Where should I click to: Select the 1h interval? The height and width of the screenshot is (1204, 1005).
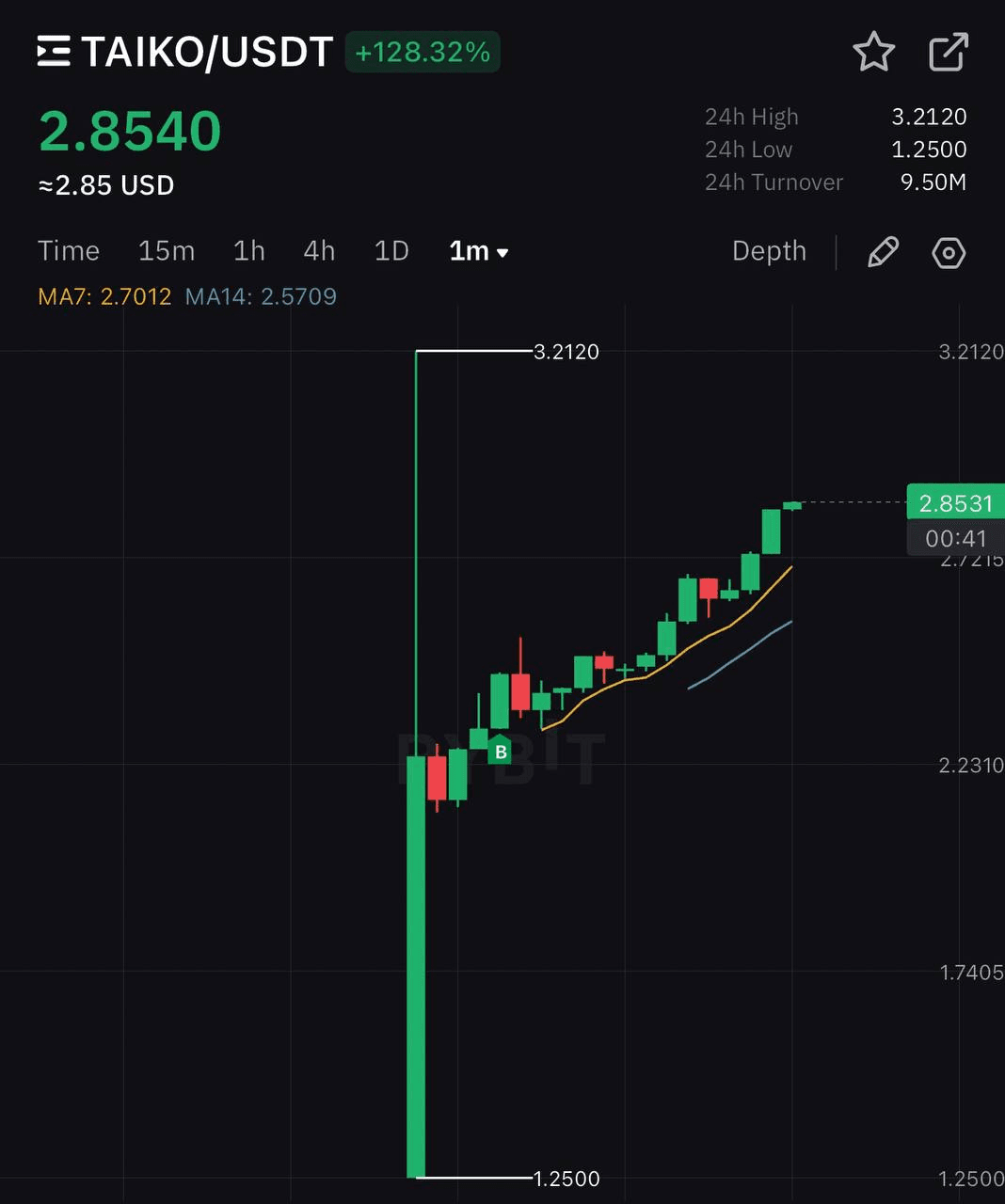tap(249, 251)
